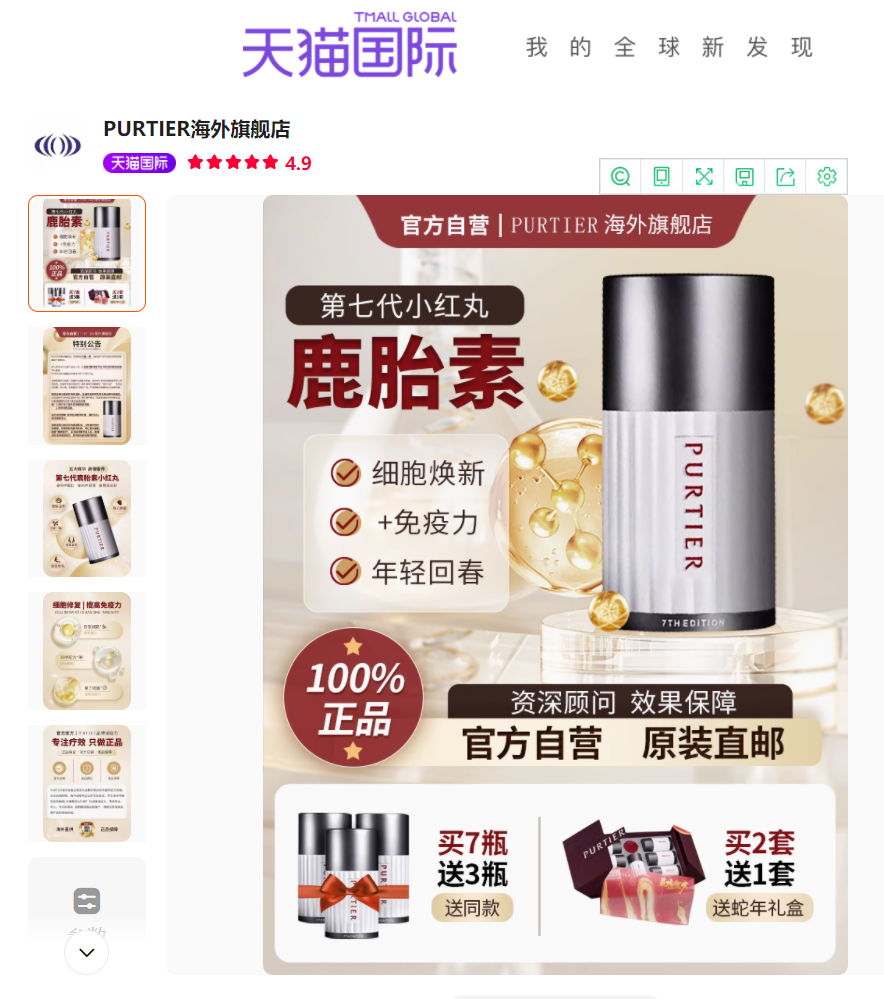This screenshot has width=884, height=999.
Task: Tap the down chevron under the thumbnails
Action: (x=87, y=953)
